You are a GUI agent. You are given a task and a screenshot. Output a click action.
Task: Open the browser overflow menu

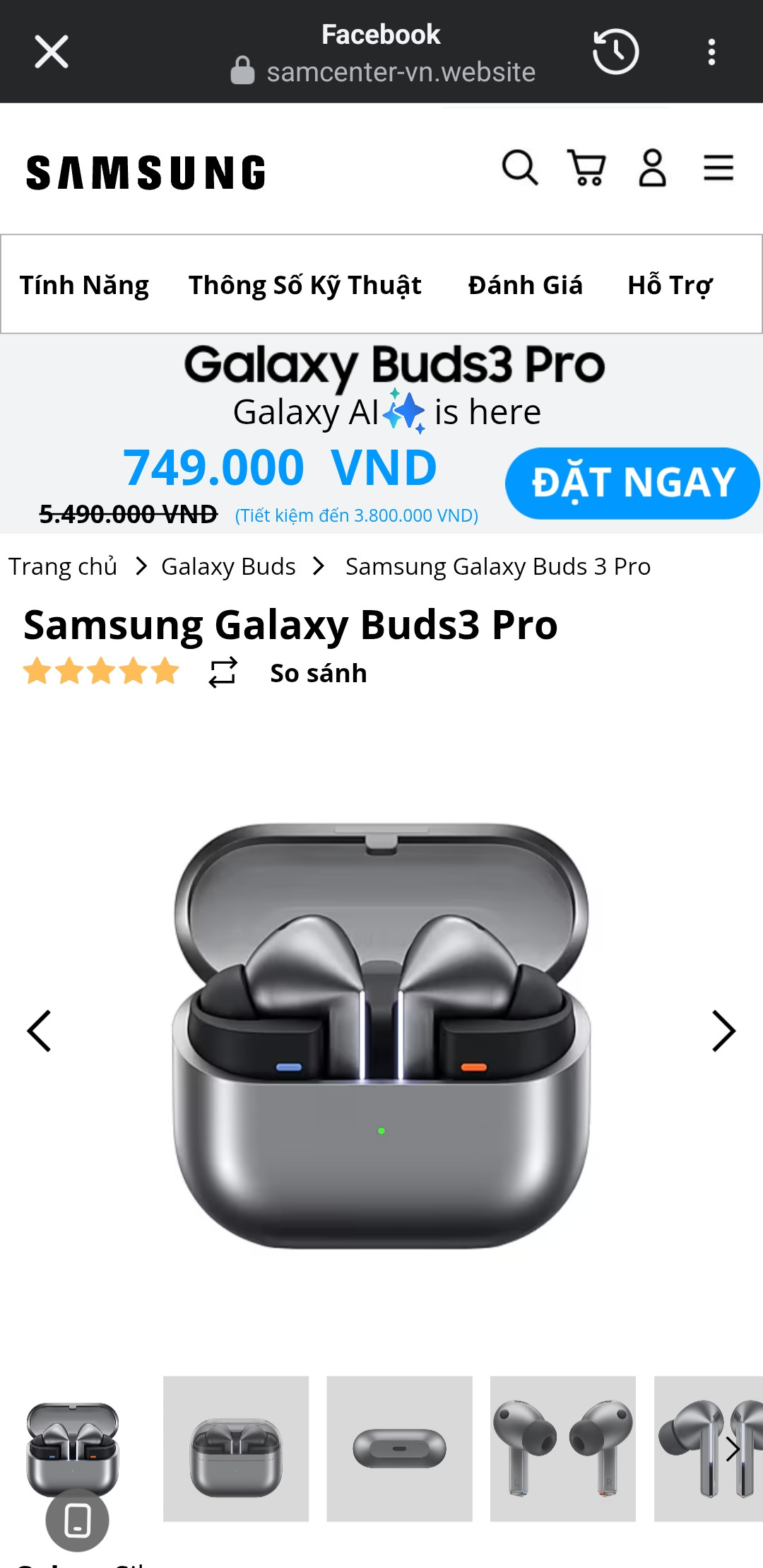tap(711, 52)
